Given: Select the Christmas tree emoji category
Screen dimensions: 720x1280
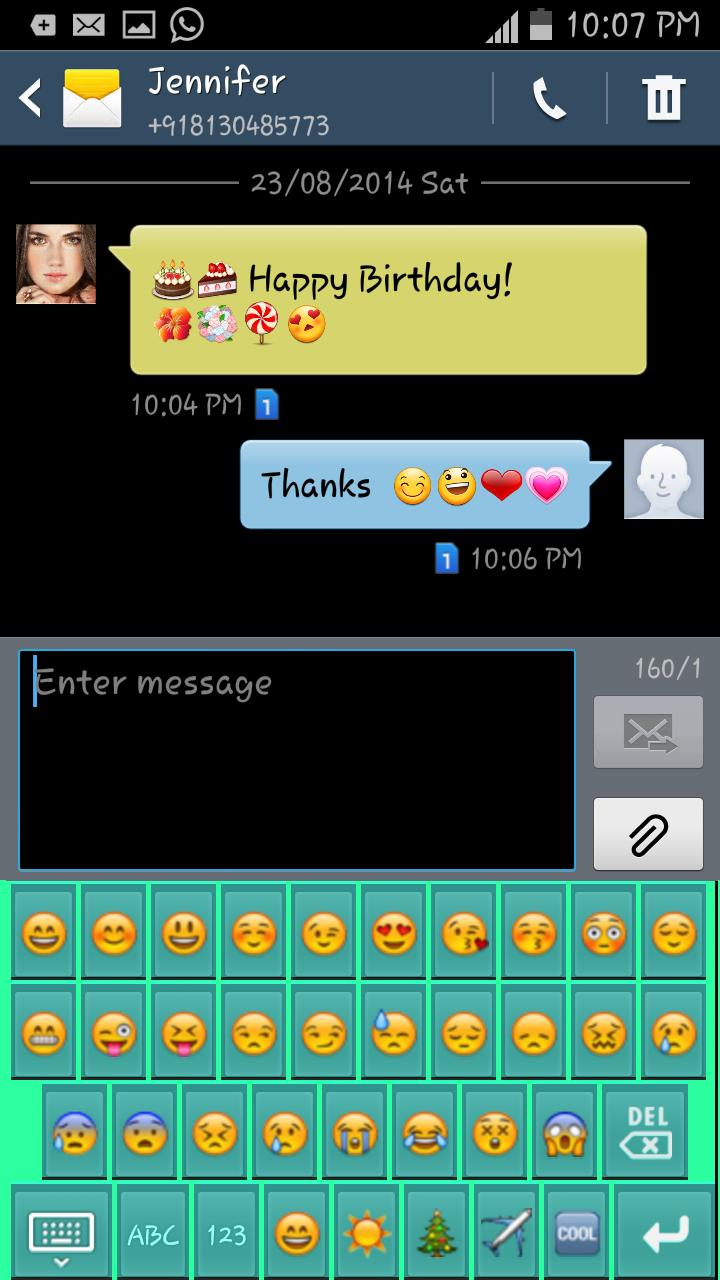Looking at the screenshot, I should (436, 1235).
